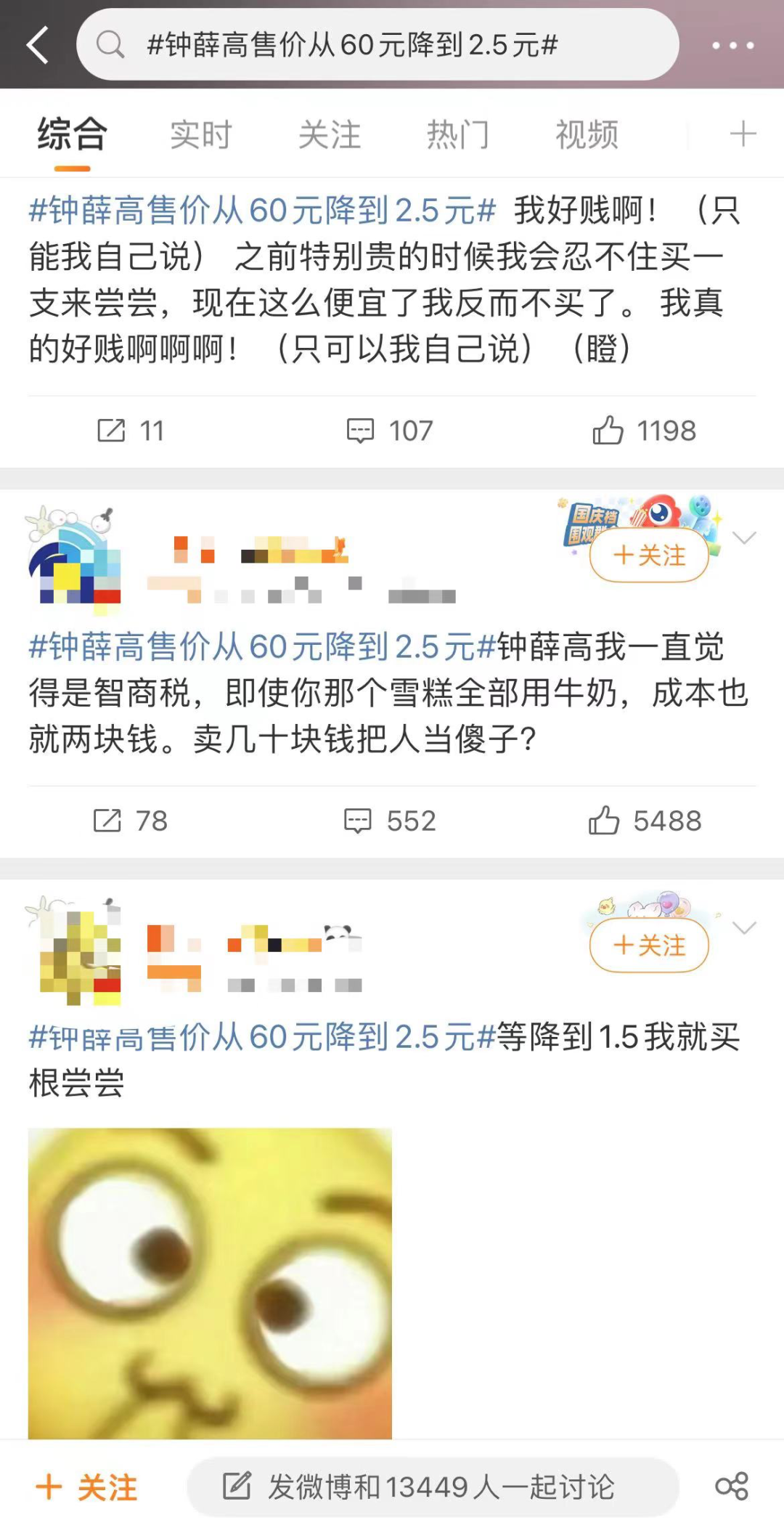Expand the chevron menu on the 智商税 post

point(744,538)
